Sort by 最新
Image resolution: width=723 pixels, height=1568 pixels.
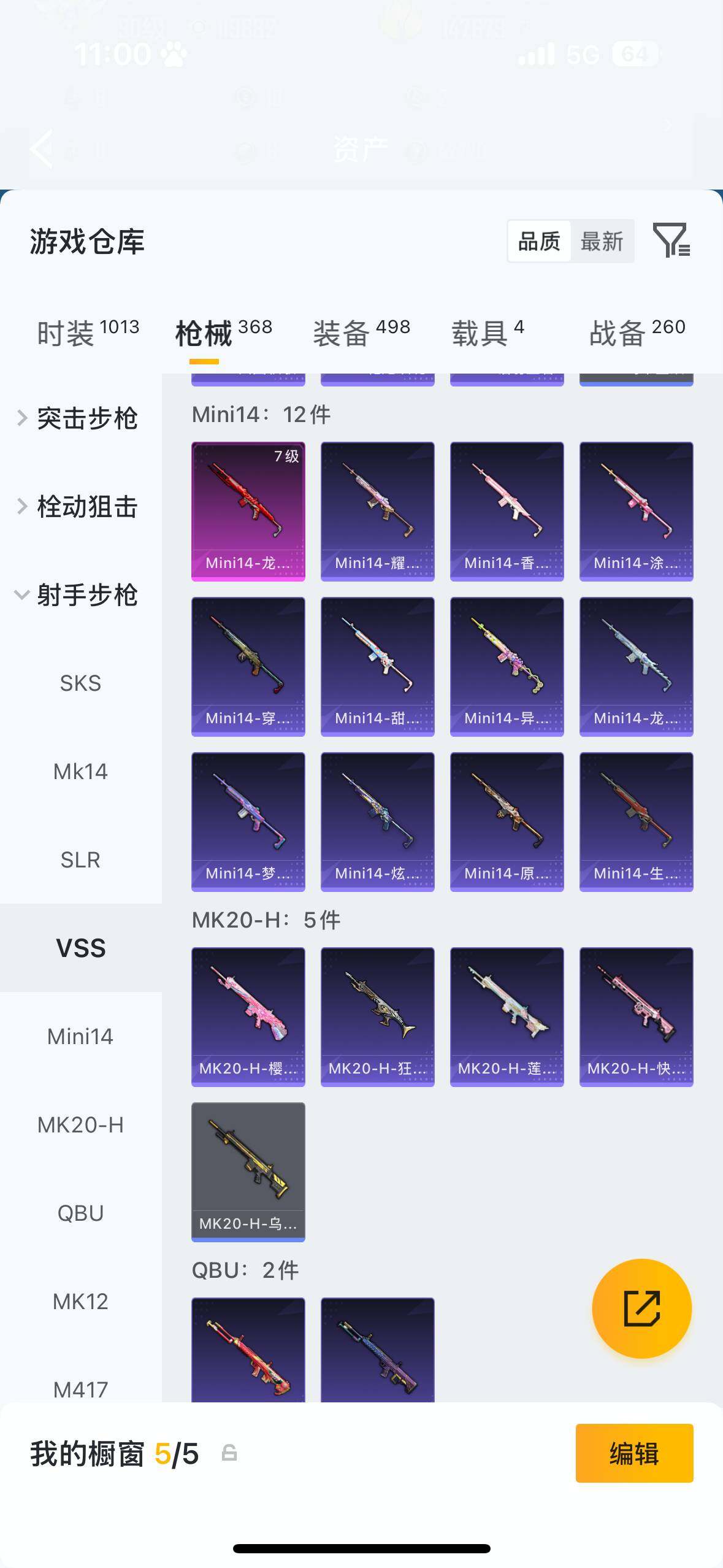(602, 242)
